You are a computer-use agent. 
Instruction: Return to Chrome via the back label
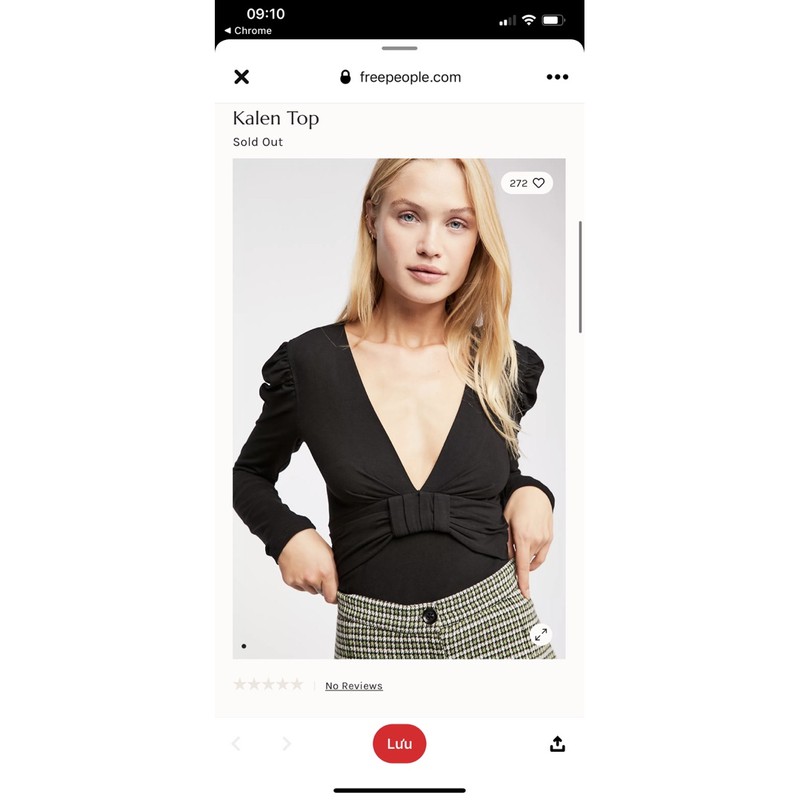pyautogui.click(x=248, y=31)
